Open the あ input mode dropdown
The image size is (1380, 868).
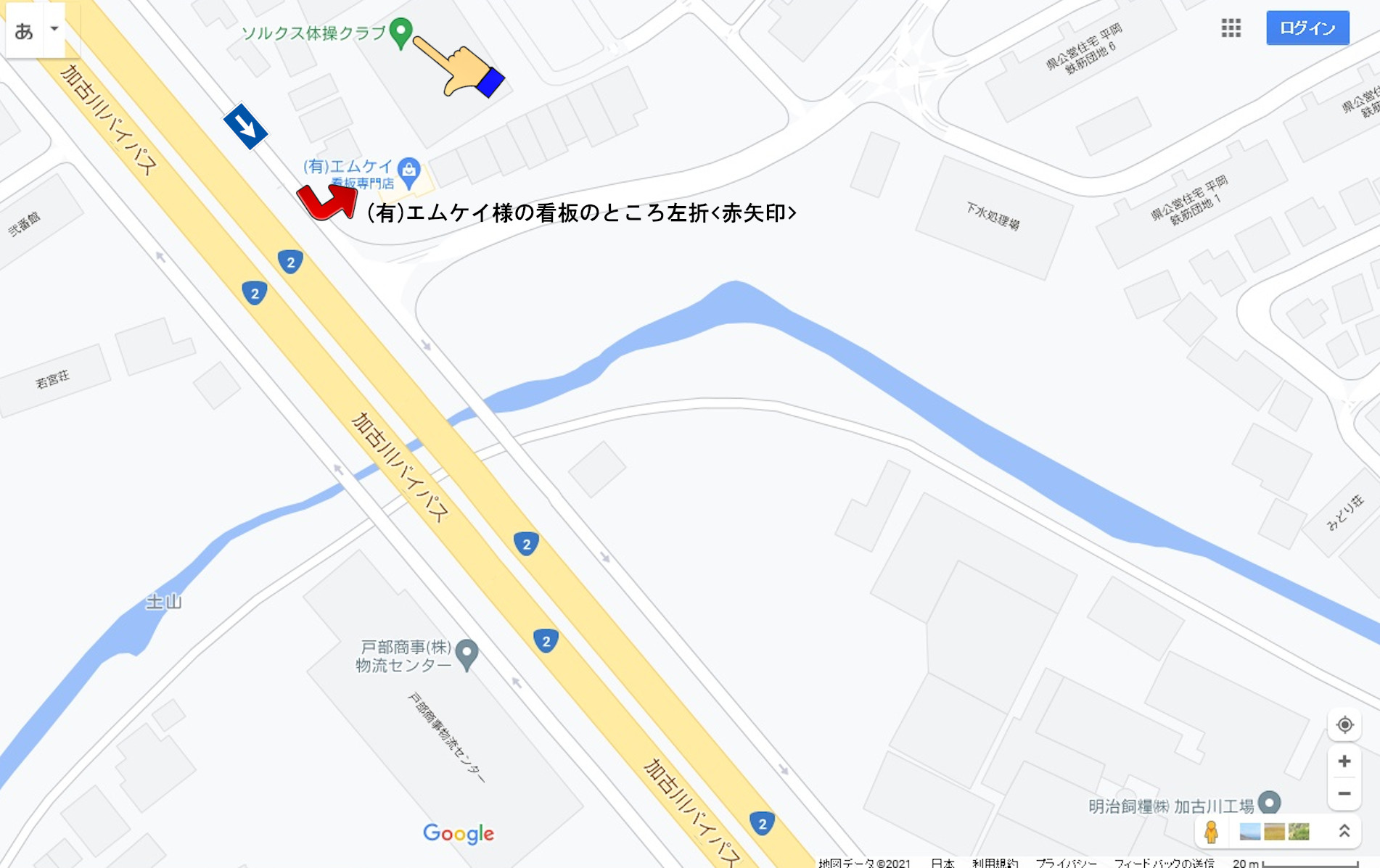click(x=54, y=29)
